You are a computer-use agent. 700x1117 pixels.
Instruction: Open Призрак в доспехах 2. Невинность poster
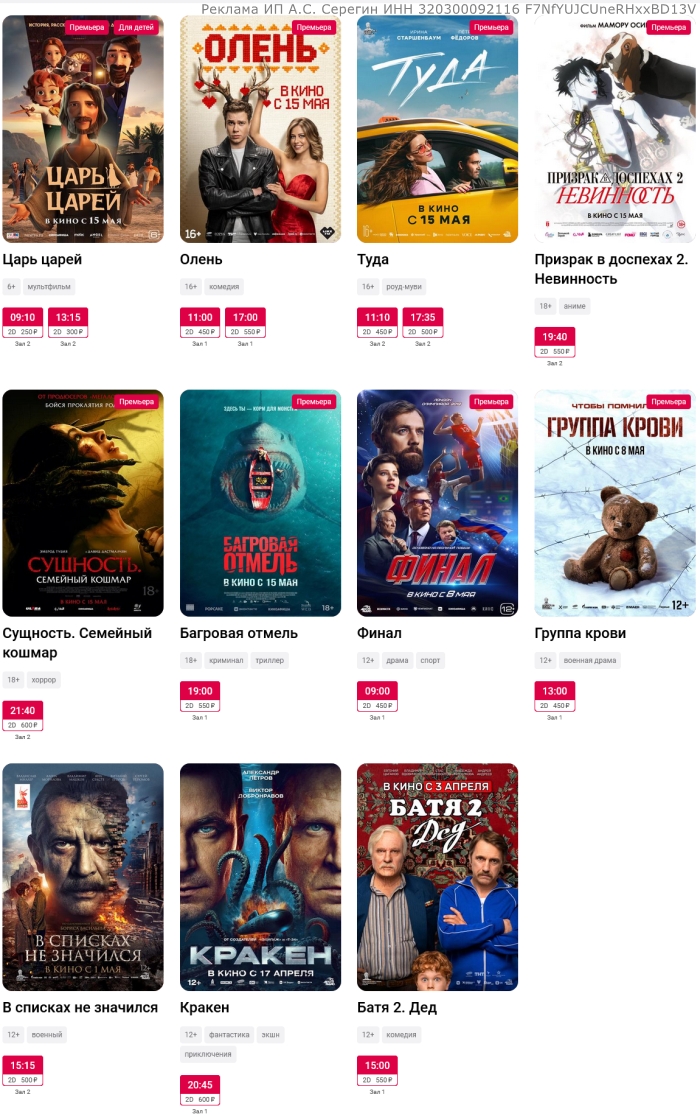tap(615, 130)
